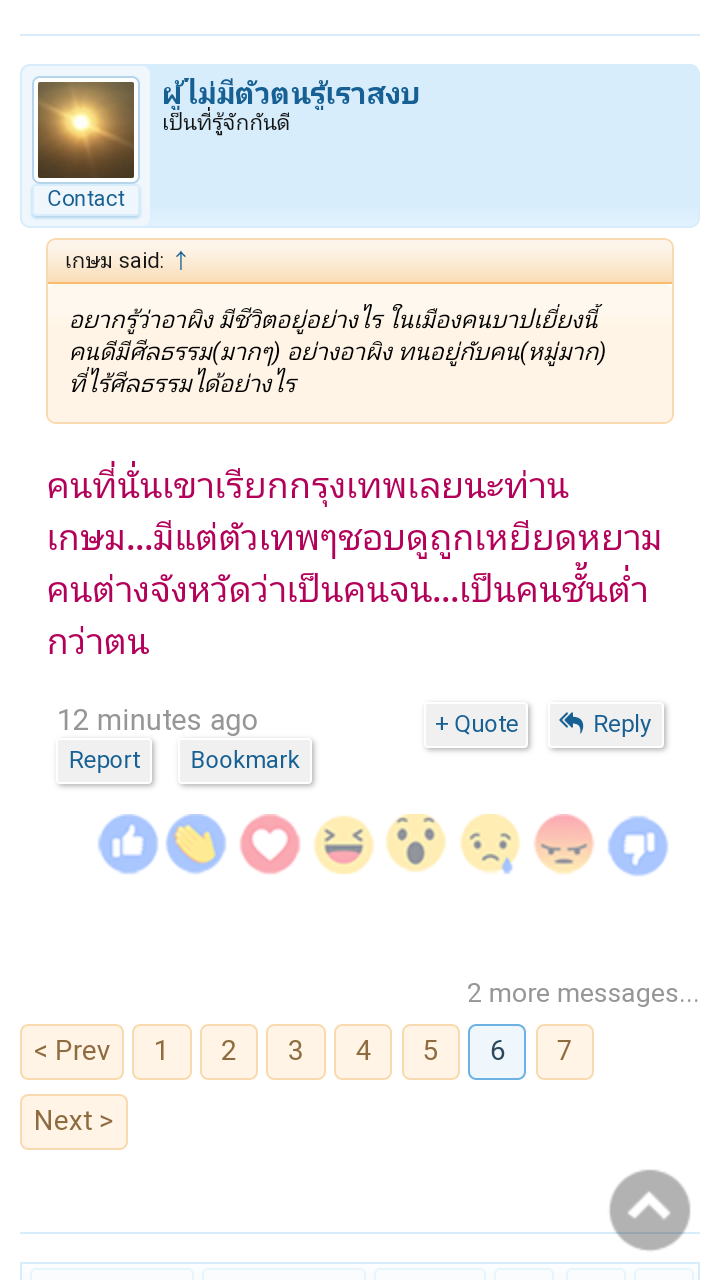Reply to this forum post
Image resolution: width=720 pixels, height=1280 pixels.
pos(606,724)
